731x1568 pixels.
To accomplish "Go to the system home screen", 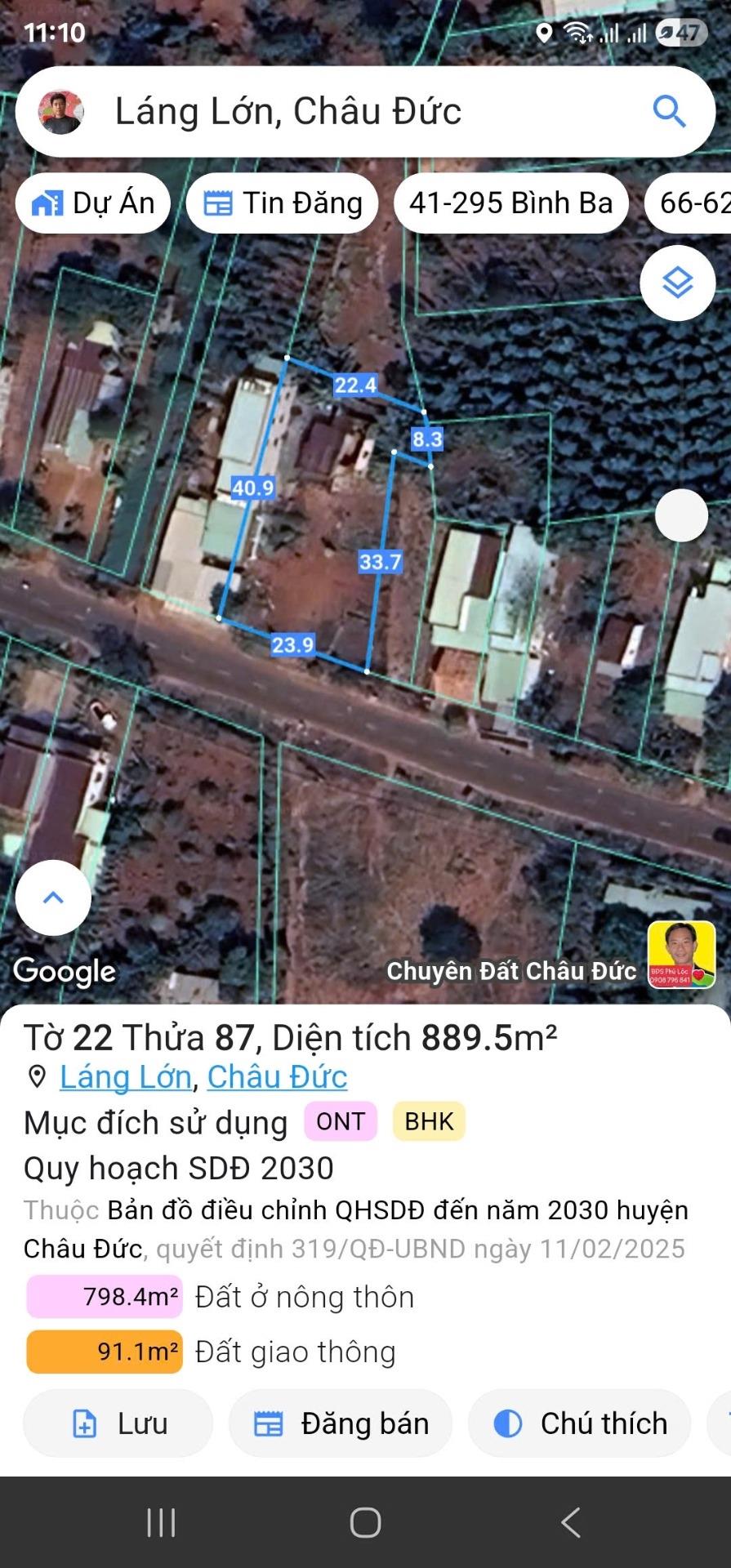I will tap(365, 1522).
